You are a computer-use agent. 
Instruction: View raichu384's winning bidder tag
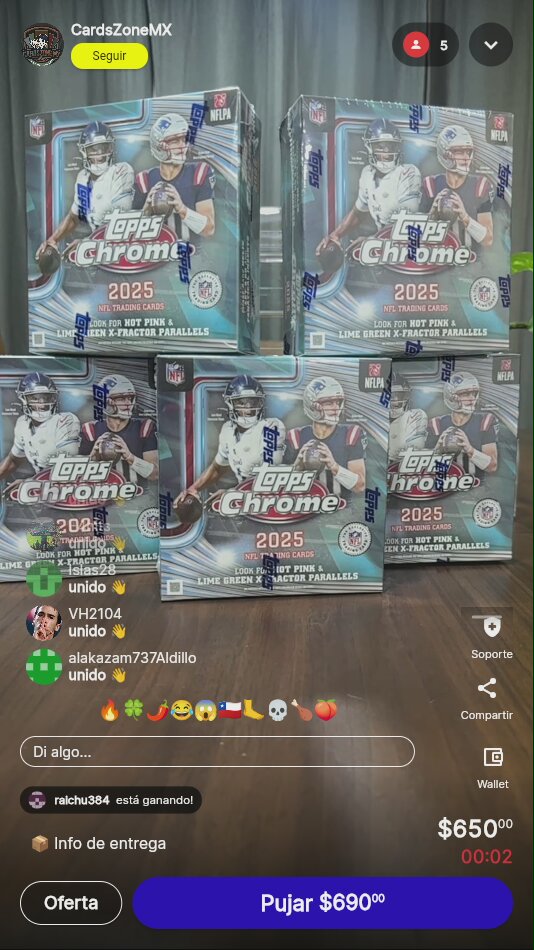click(x=111, y=800)
